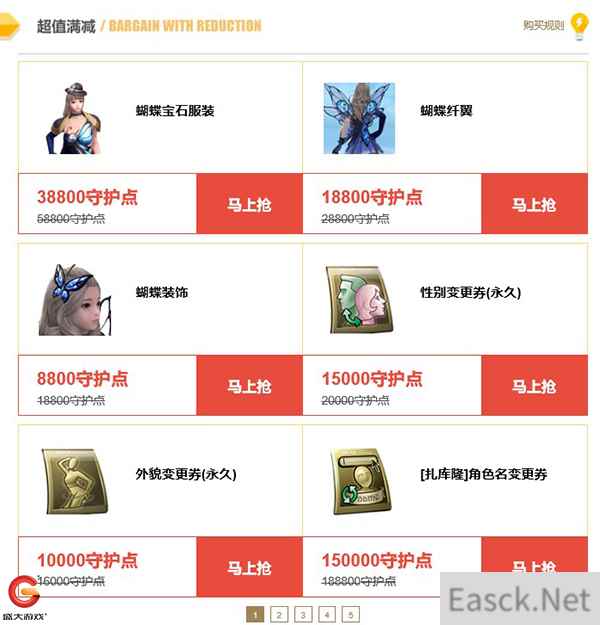600x625 pixels.
Task: Jump to page 3 in pagination
Action: point(303,614)
